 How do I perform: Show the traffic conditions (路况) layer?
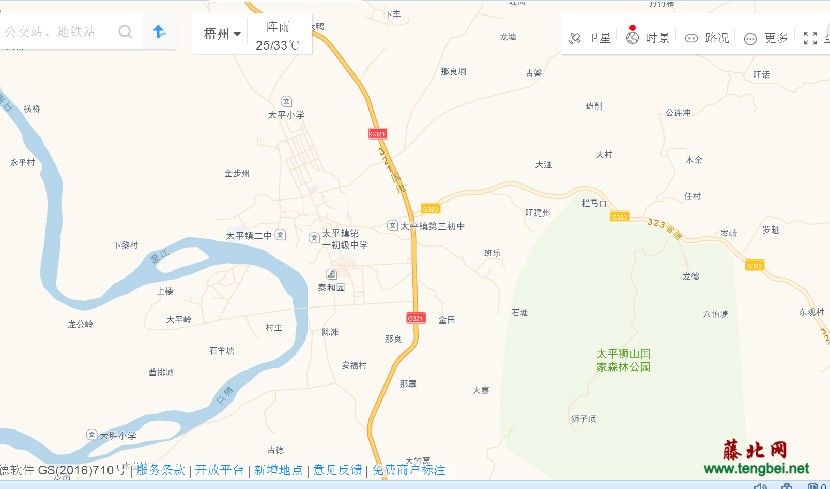point(707,38)
